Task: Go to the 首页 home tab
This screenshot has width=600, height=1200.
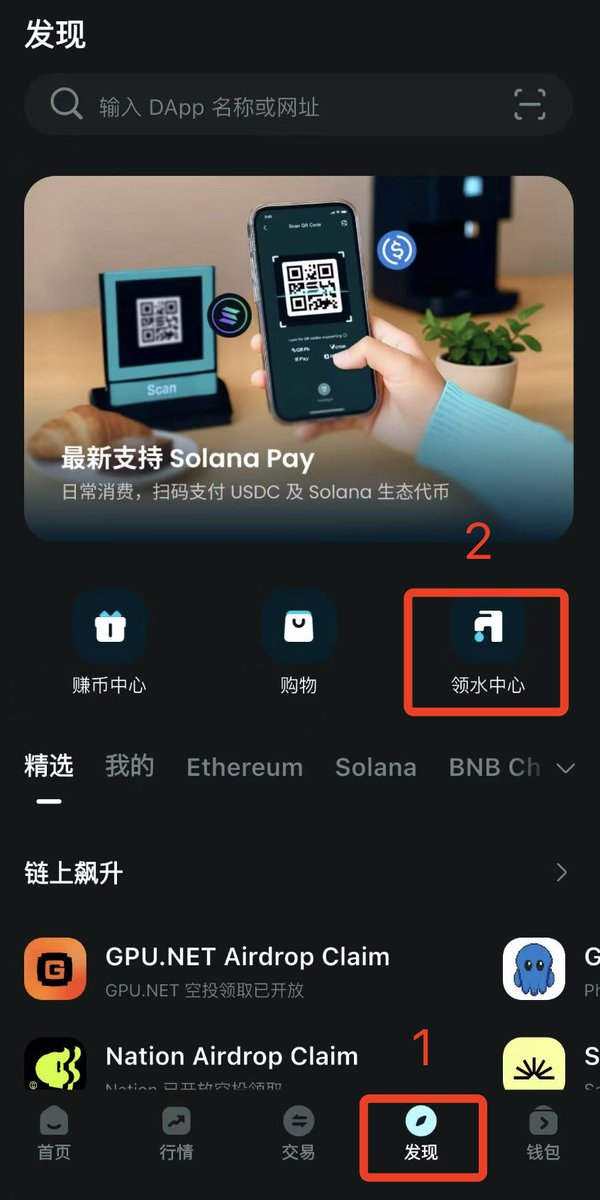Action: coord(54,1134)
